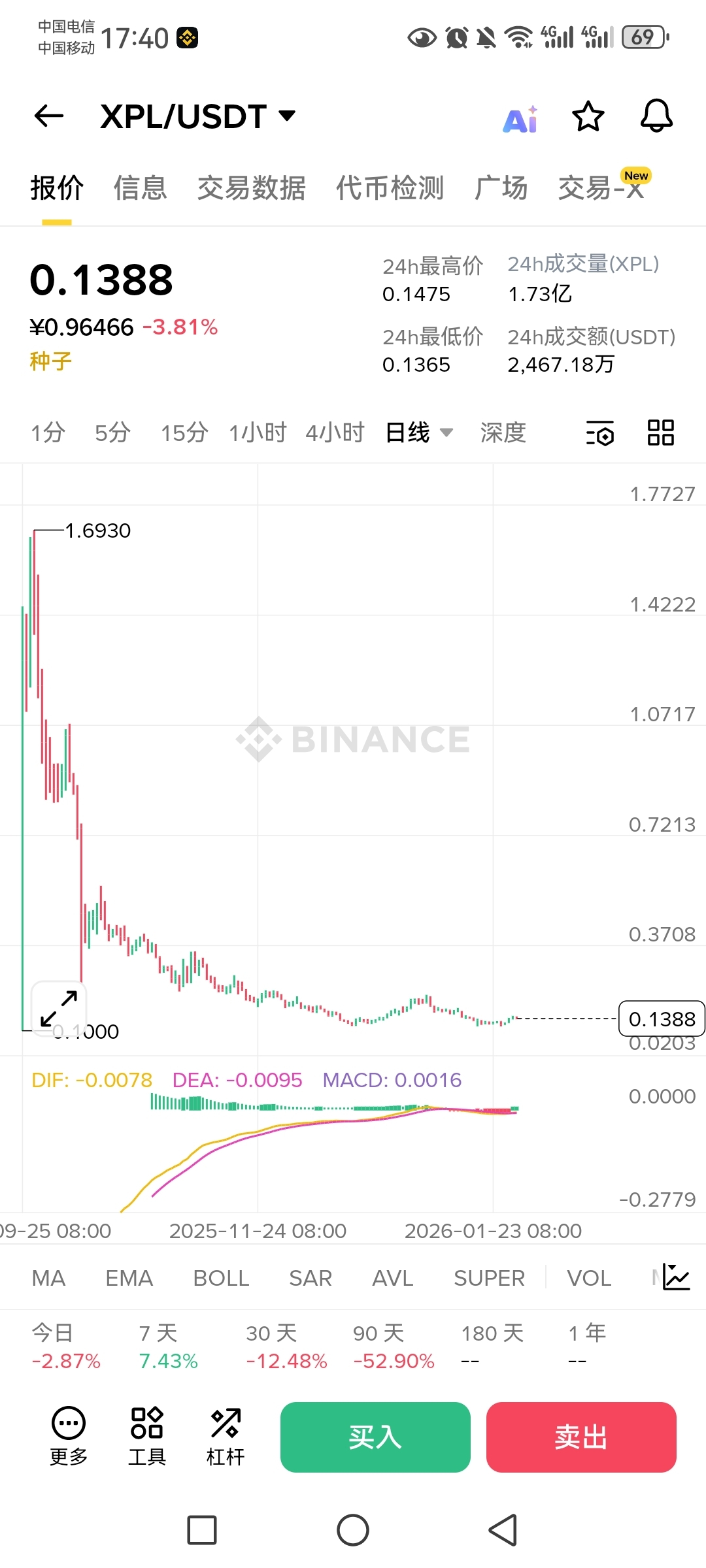Open the 杠杆 margin trading shortcut

pyautogui.click(x=226, y=1436)
